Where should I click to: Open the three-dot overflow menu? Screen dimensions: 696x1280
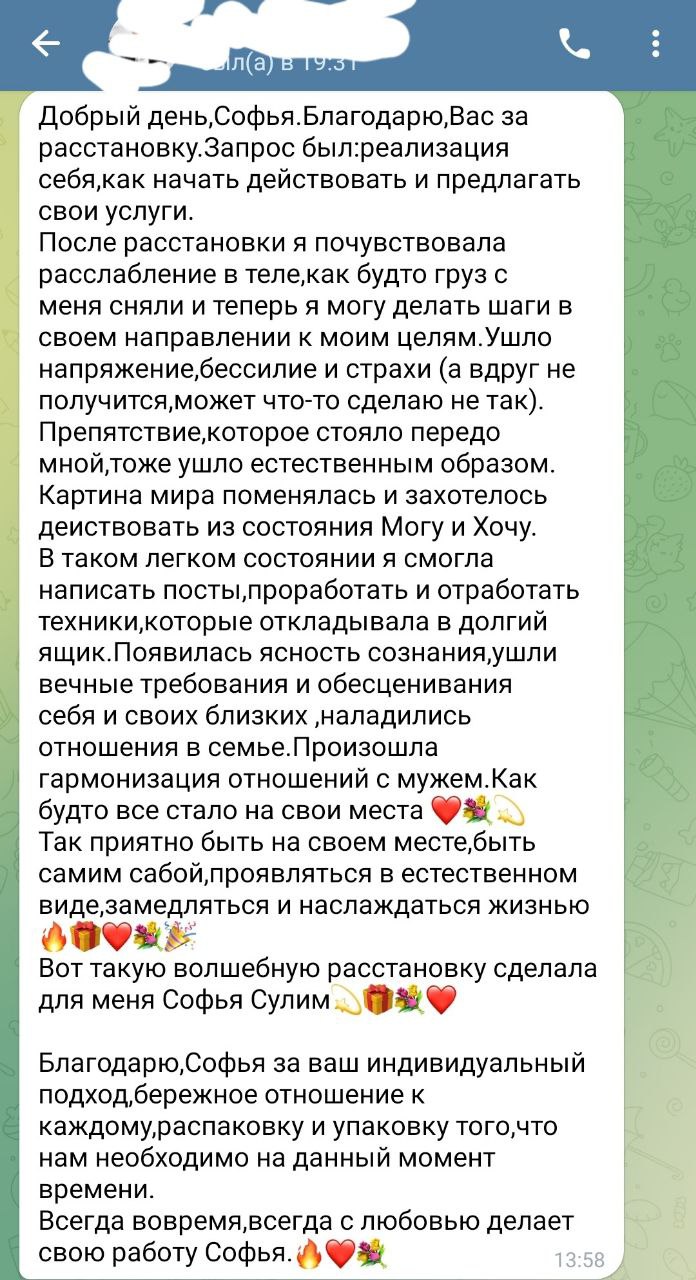[x=656, y=43]
